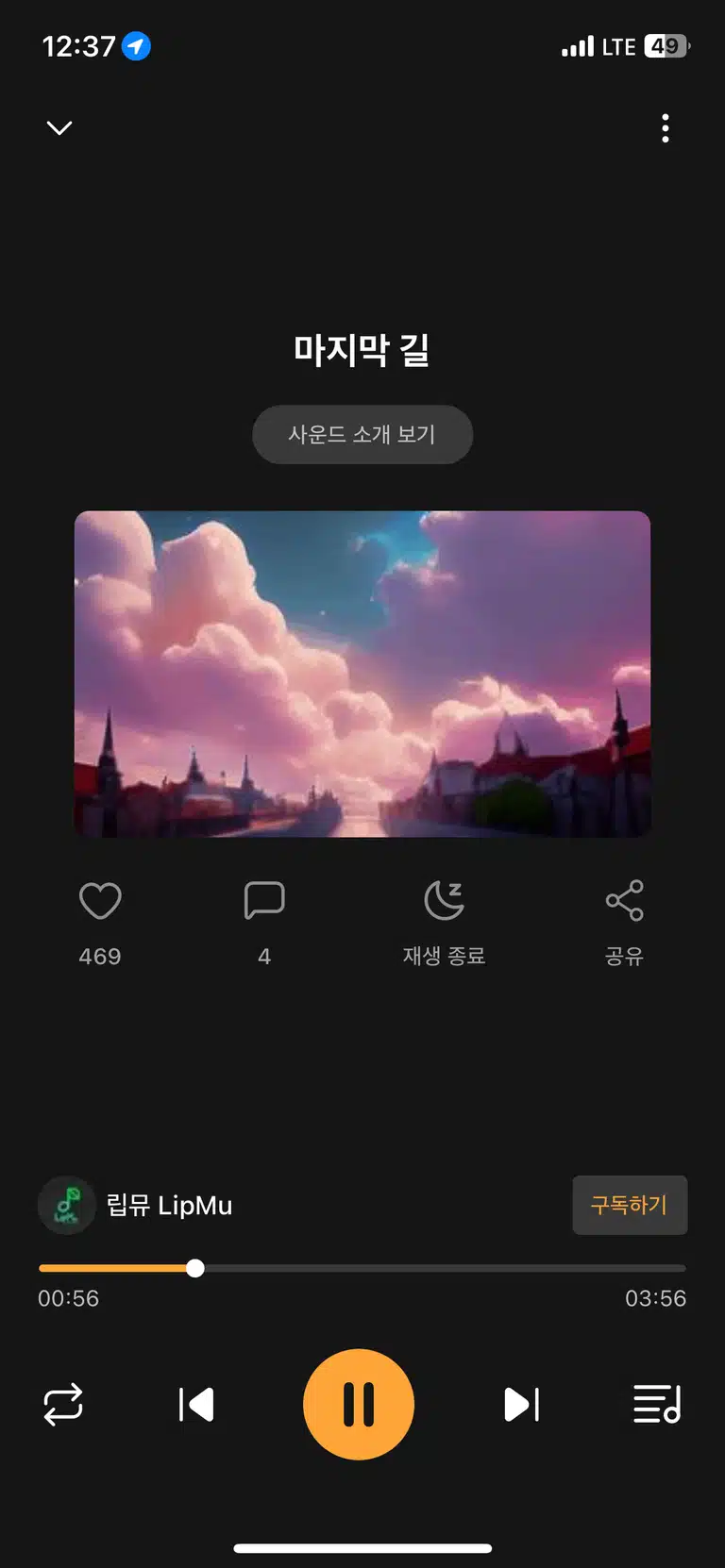Open the 립뮤 LipMu channel profile

pos(136,1205)
